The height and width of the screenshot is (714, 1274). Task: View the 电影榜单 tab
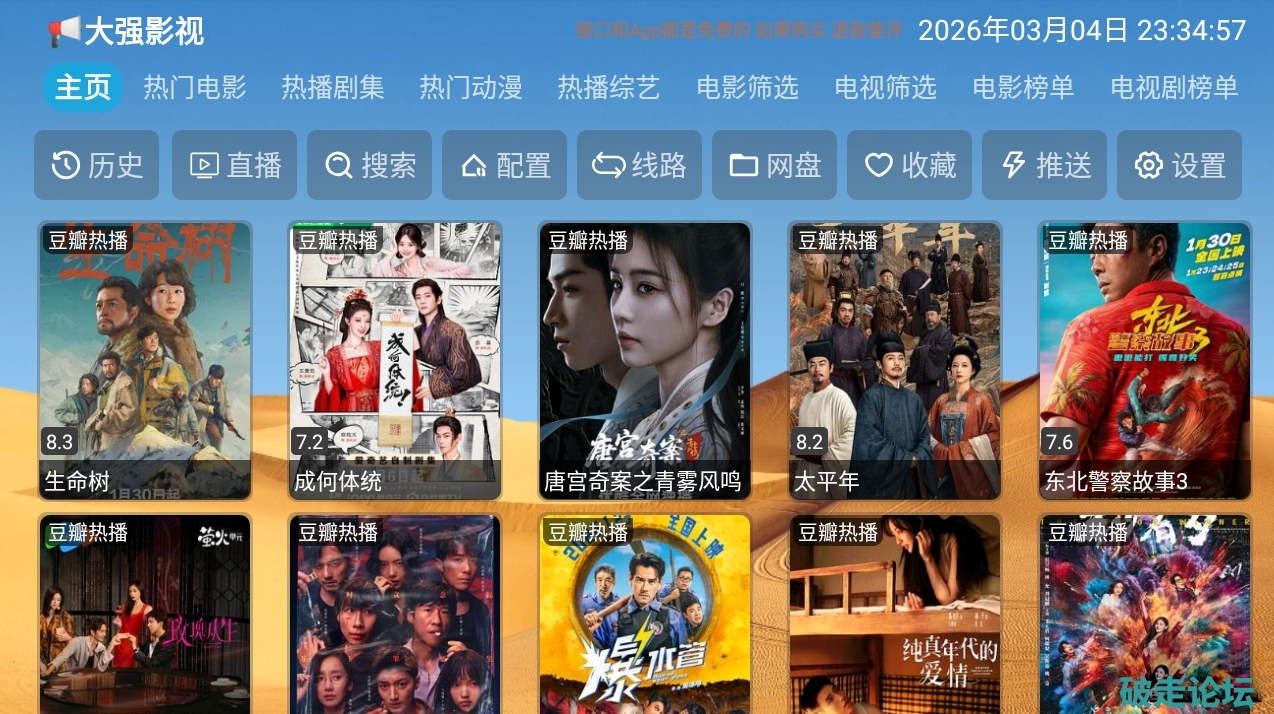[x=1023, y=88]
